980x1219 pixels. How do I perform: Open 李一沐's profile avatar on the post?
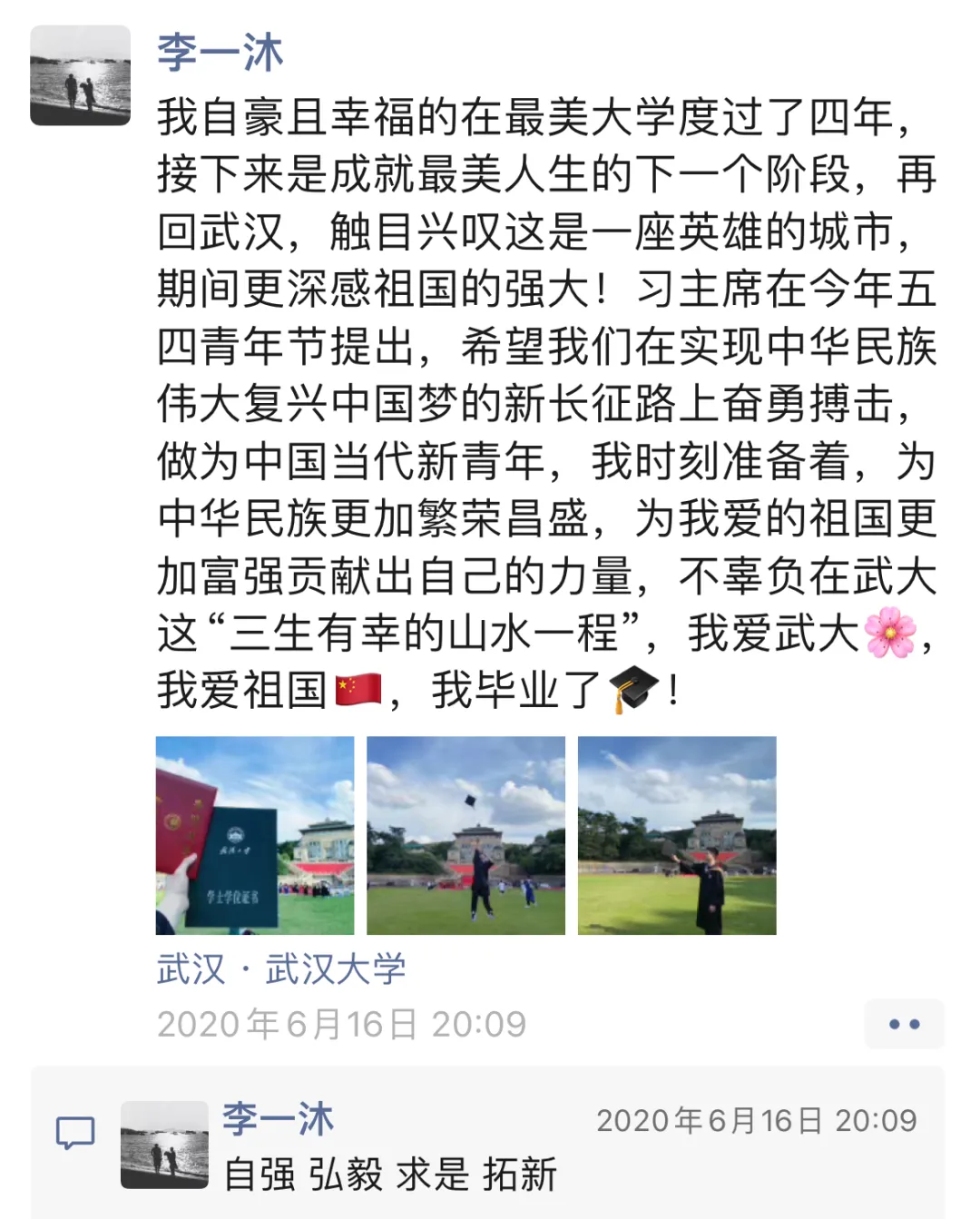pyautogui.click(x=80, y=75)
